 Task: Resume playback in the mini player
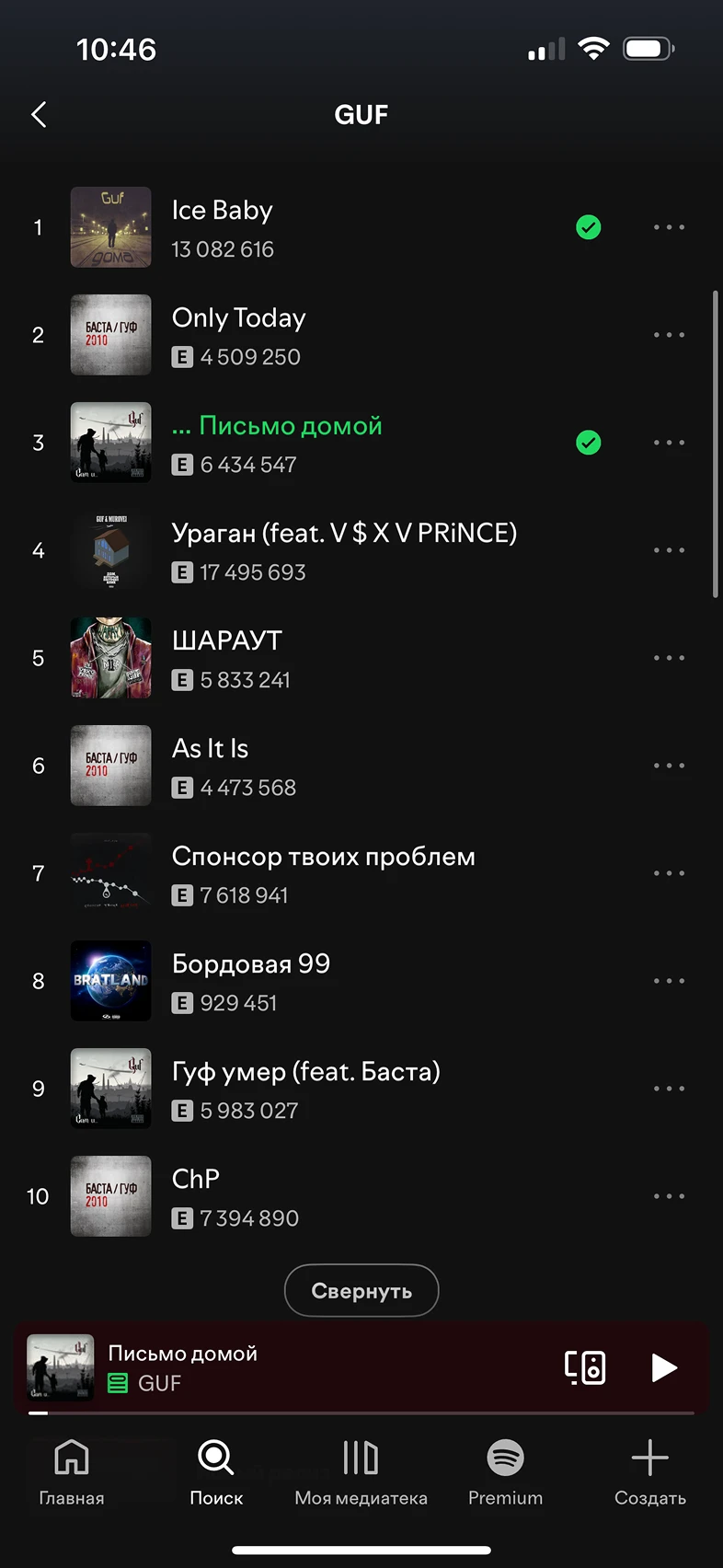[x=663, y=1367]
